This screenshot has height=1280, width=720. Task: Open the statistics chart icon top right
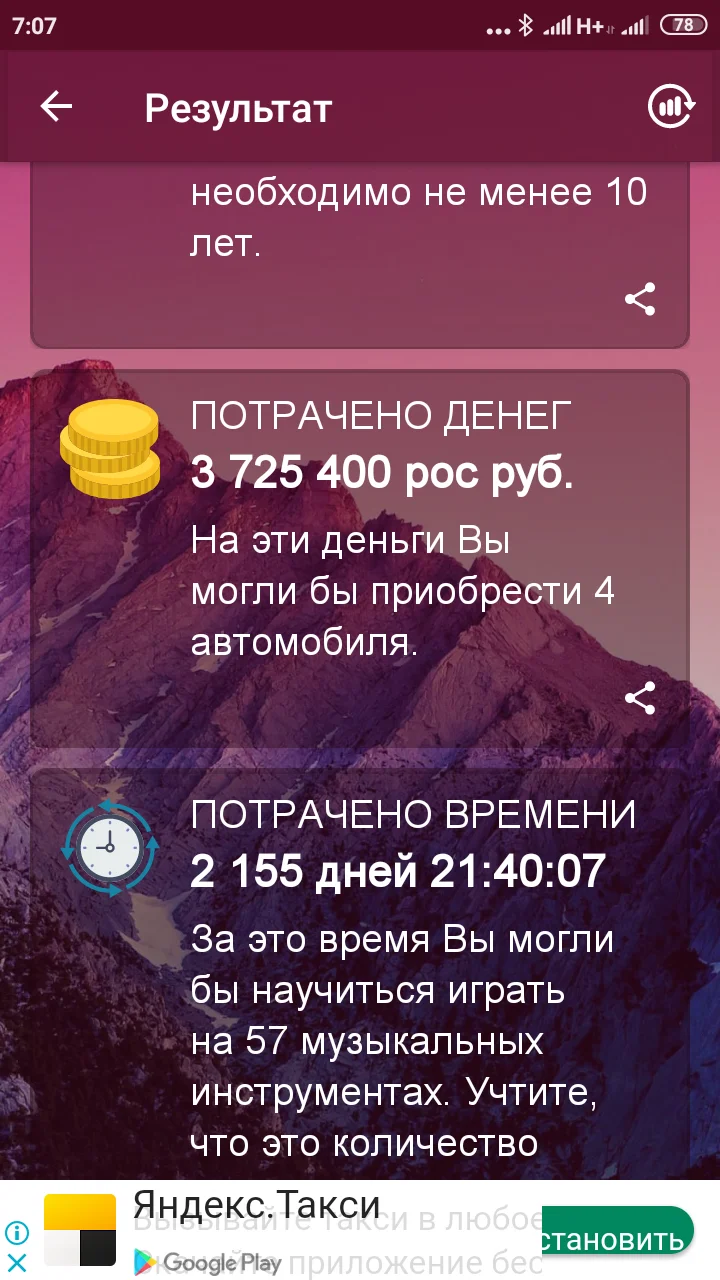tap(670, 107)
